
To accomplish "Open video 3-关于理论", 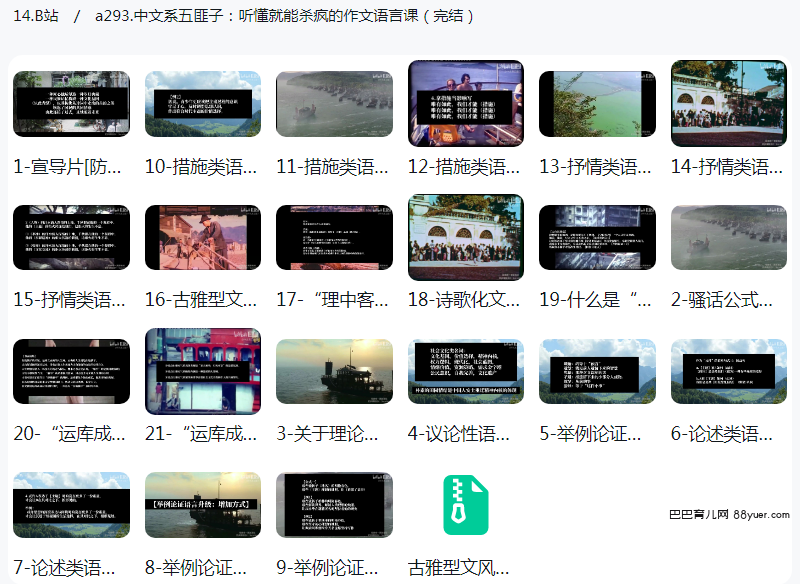I will coord(334,371).
